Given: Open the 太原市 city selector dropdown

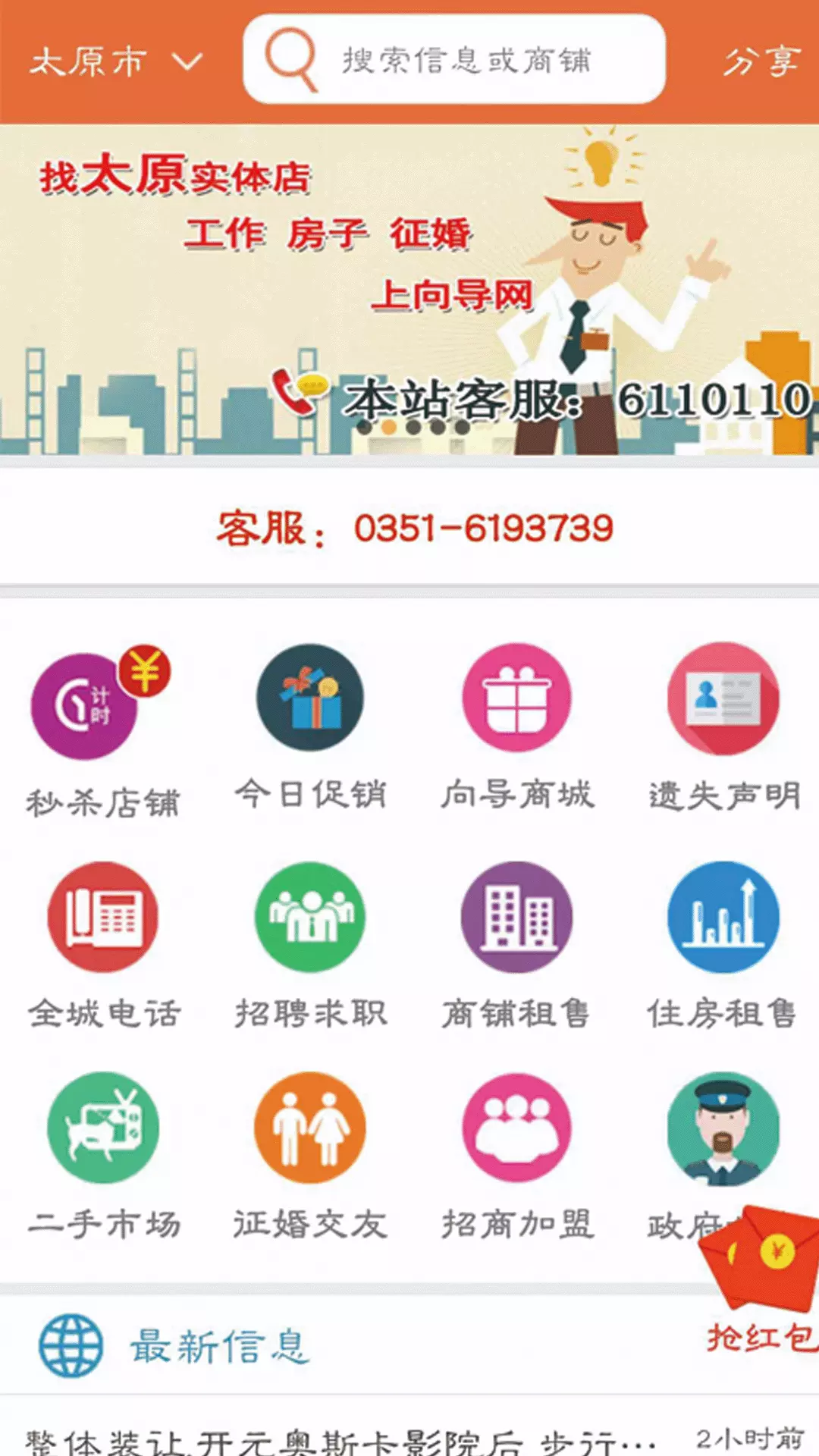Looking at the screenshot, I should point(116,61).
